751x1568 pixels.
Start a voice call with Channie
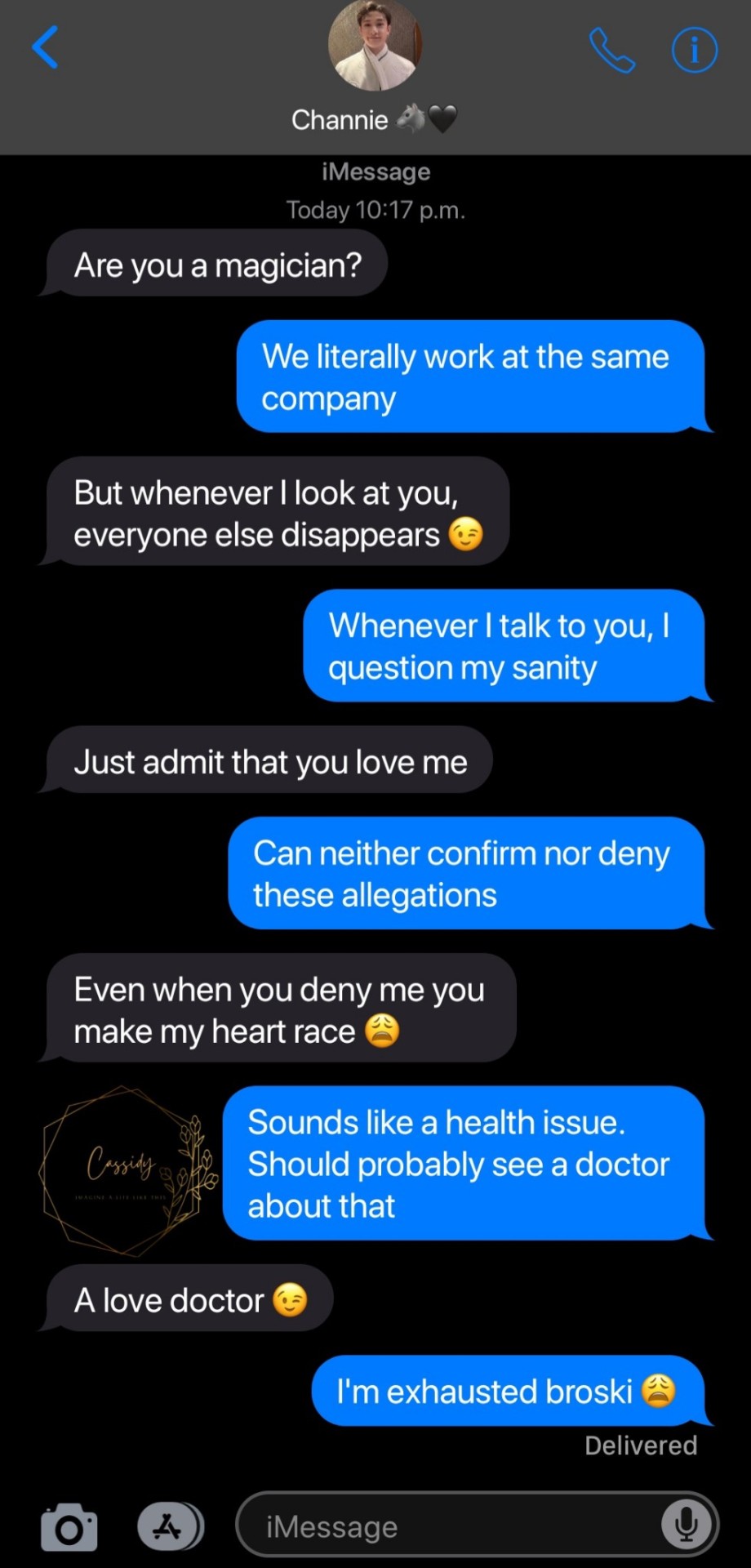tap(611, 50)
